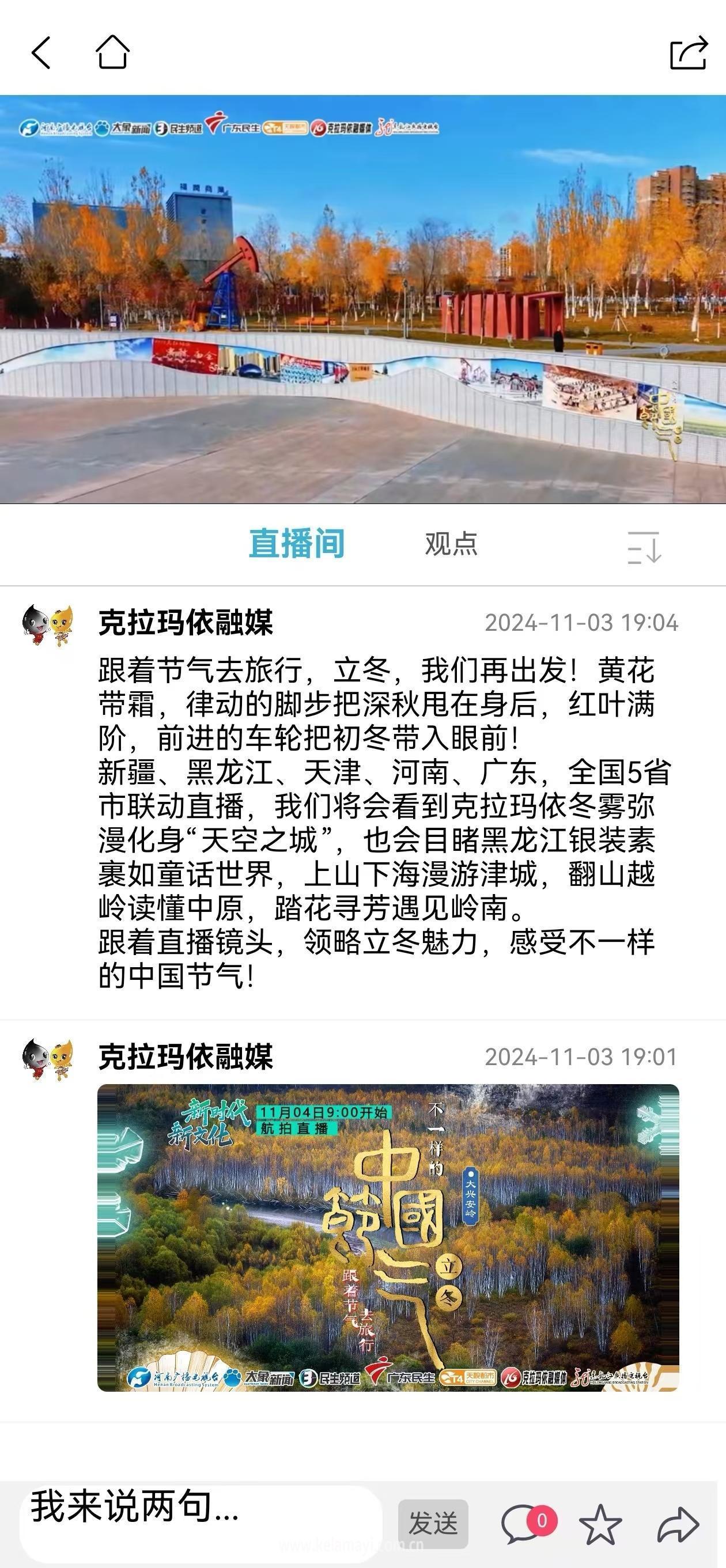Image resolution: width=726 pixels, height=1568 pixels.
Task: Favorite this live stream with the star
Action: (x=600, y=1524)
